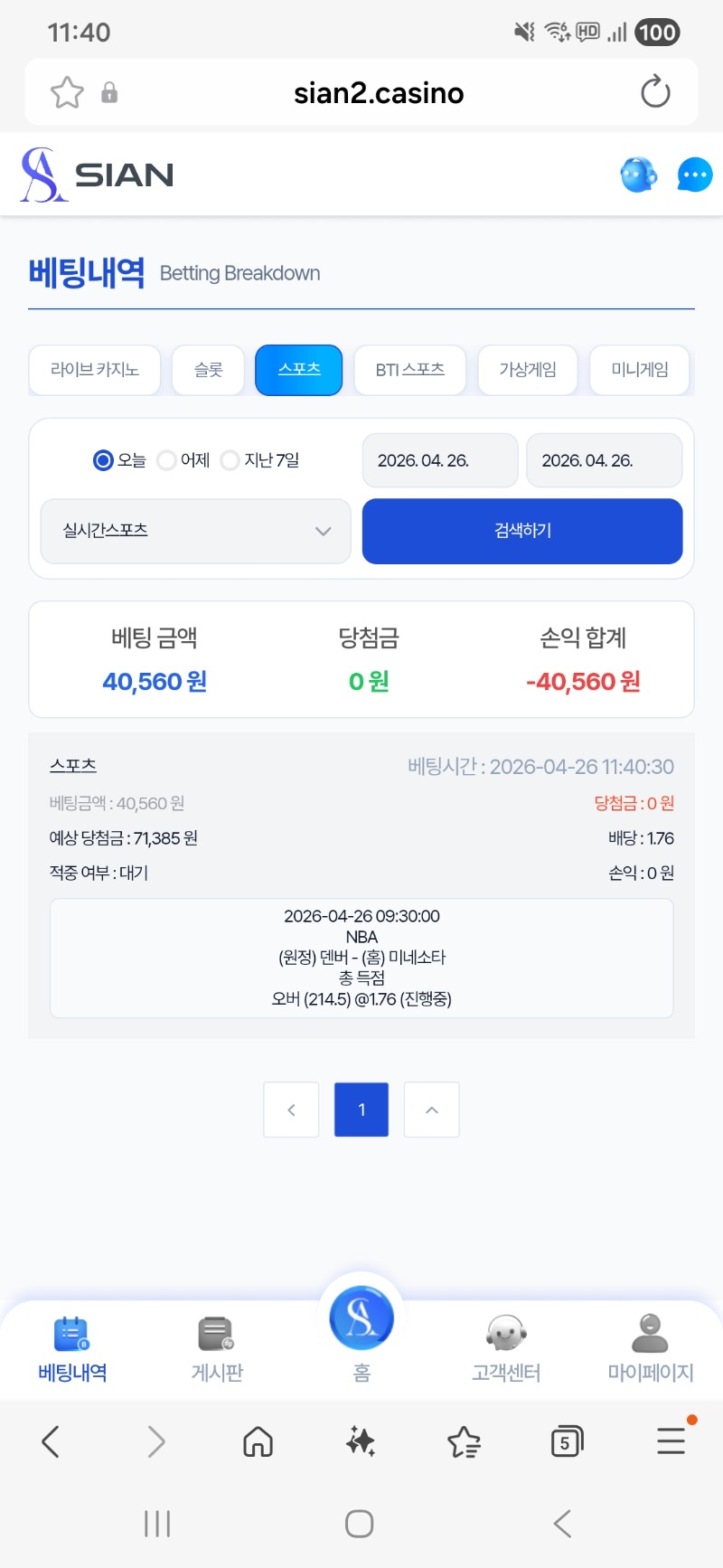Switch to the BTI 스포츠 tab
723x1568 pixels.
tap(409, 370)
